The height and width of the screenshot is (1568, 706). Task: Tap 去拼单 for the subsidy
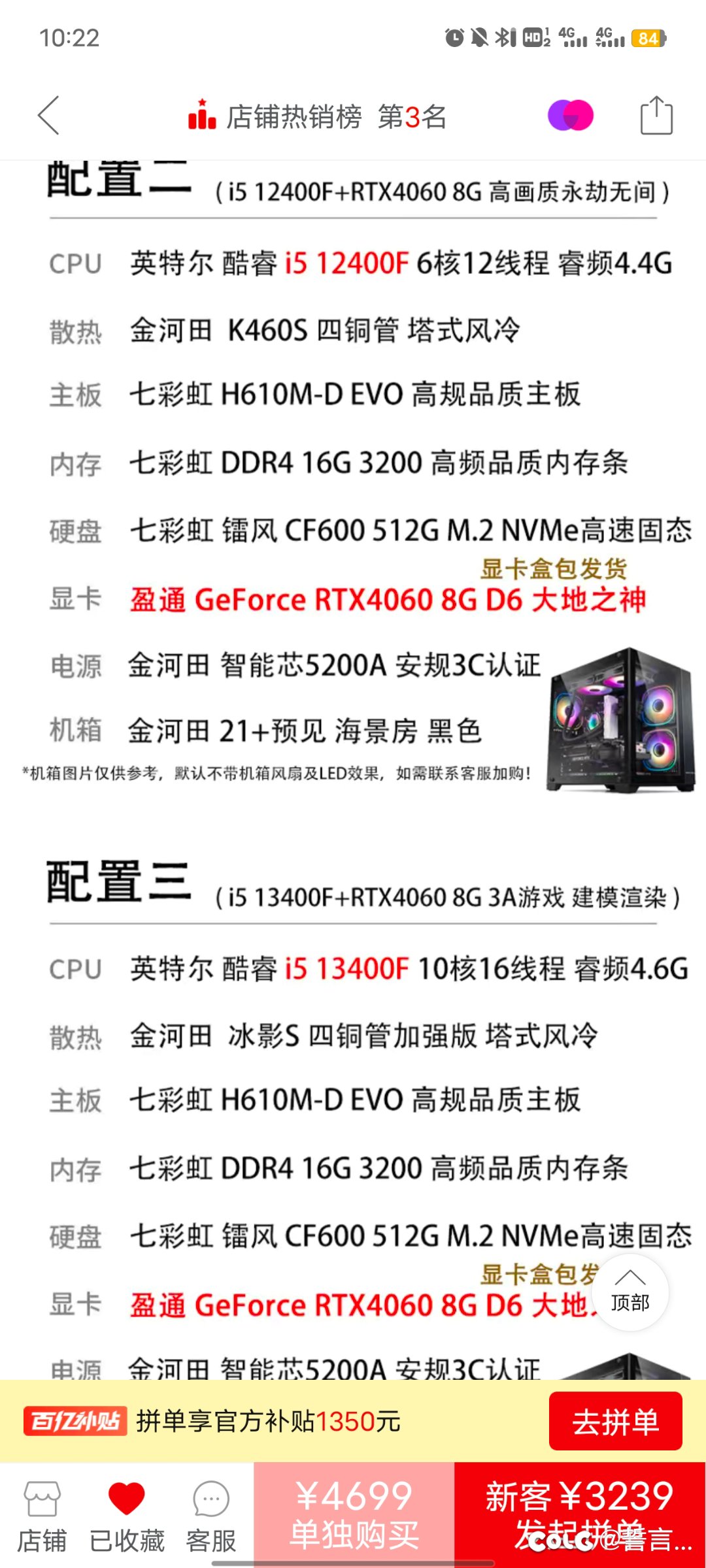pos(615,1421)
